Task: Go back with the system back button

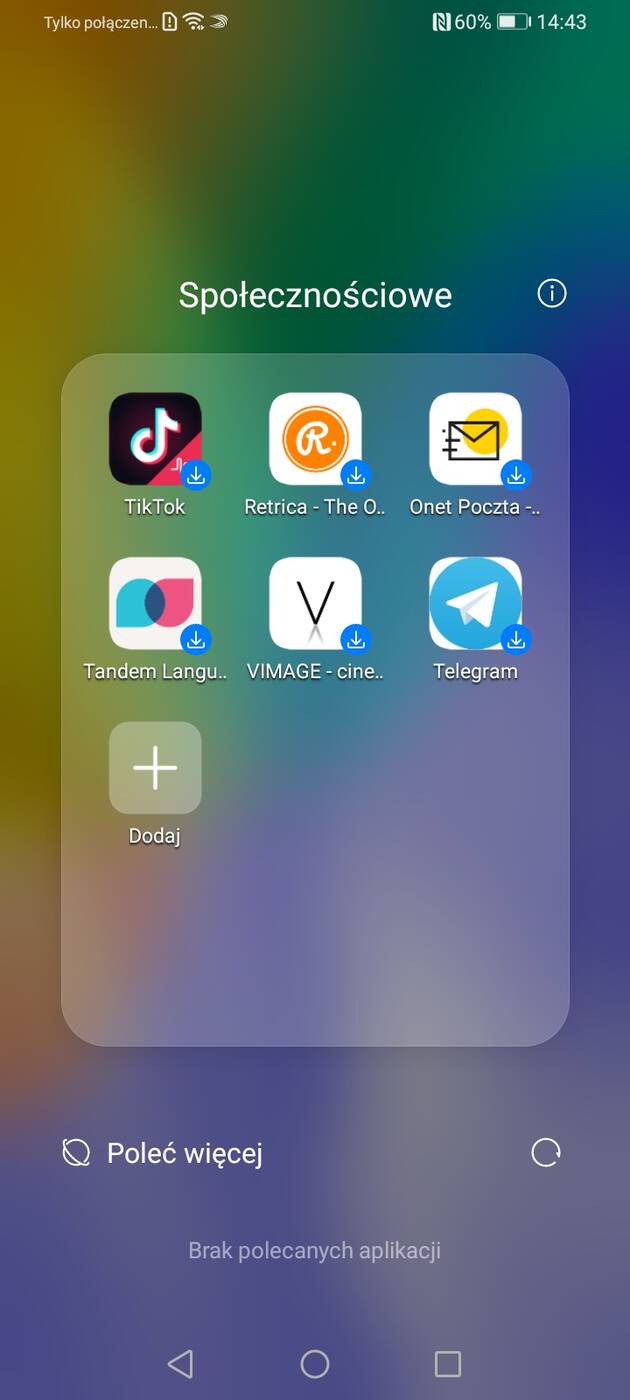Action: click(180, 1363)
